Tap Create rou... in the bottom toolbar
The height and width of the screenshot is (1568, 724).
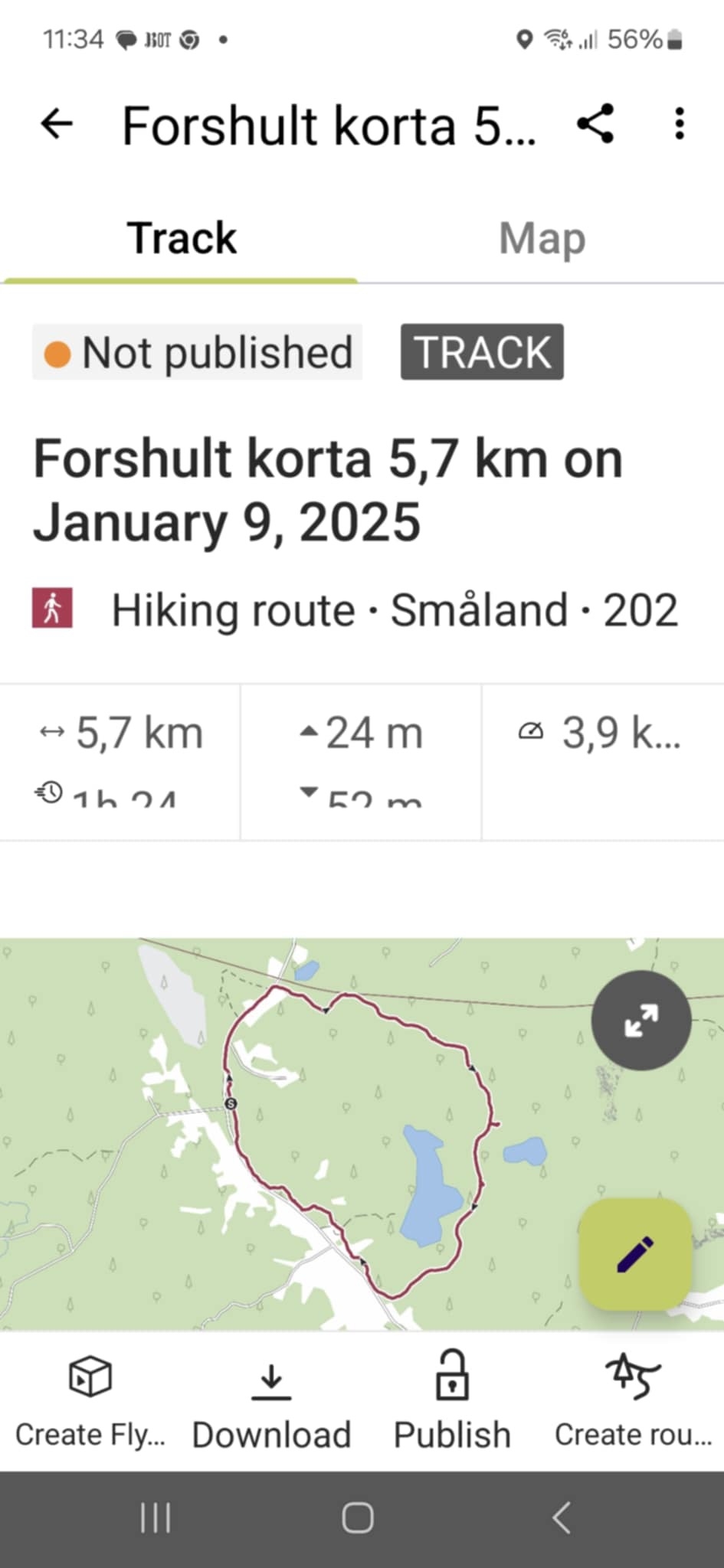point(634,1402)
